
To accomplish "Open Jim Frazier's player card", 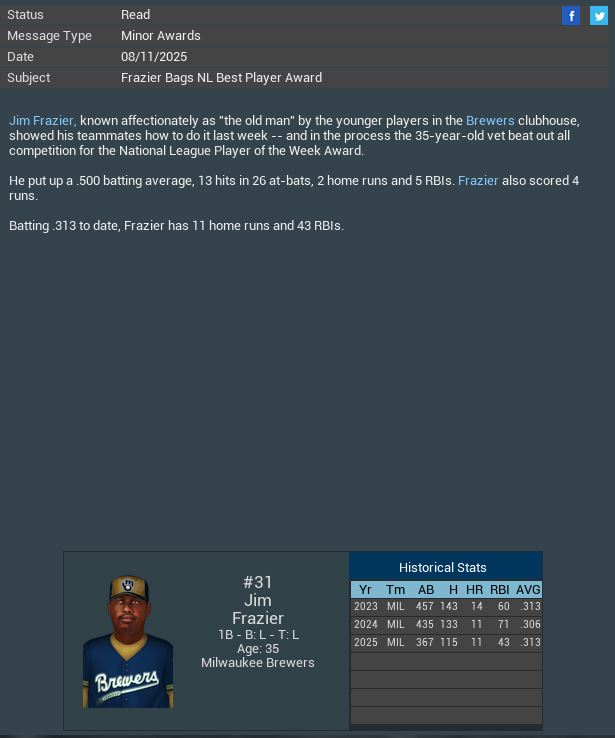I will click(128, 641).
